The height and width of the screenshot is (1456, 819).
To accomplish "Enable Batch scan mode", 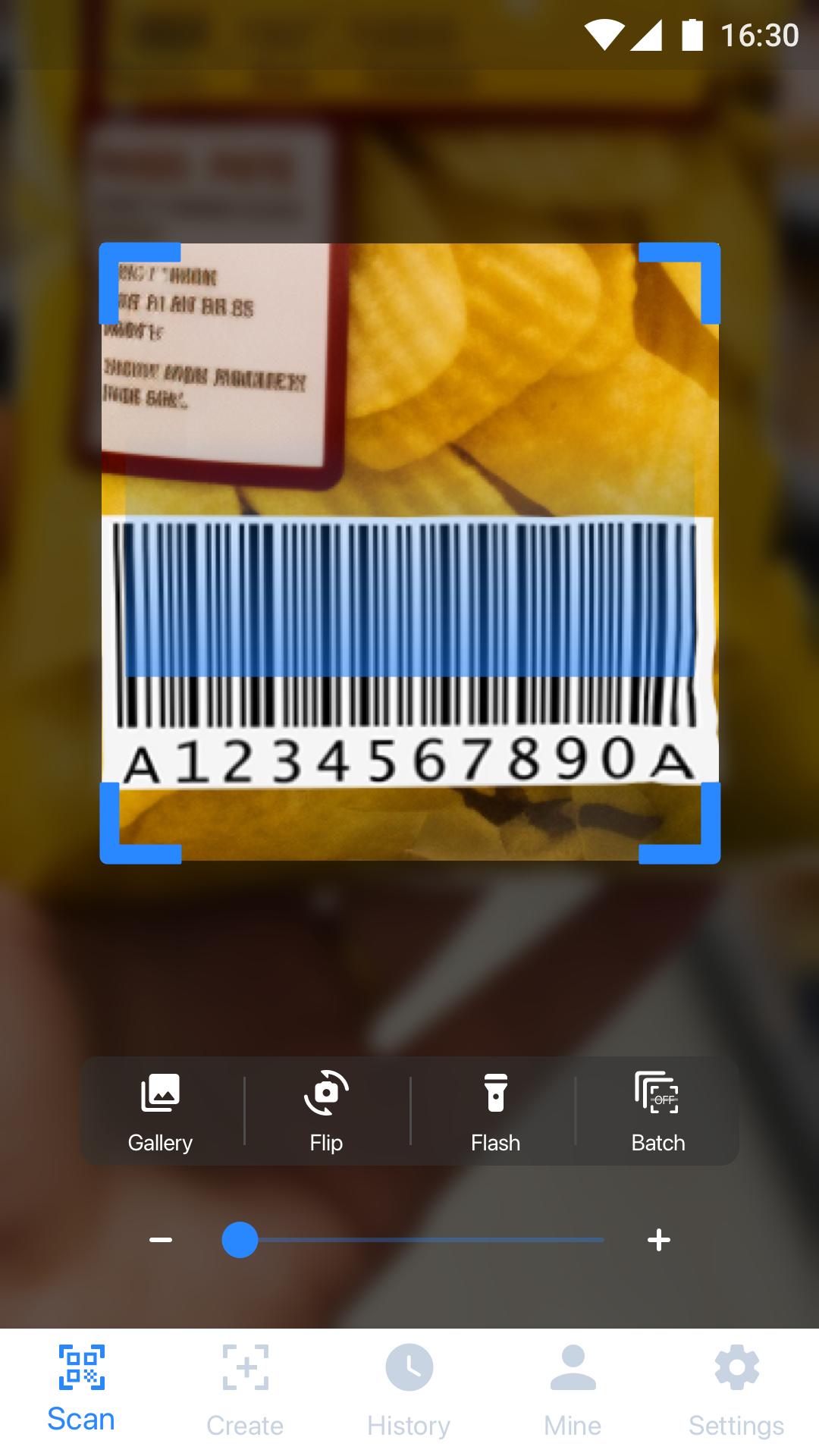I will coord(657,1111).
